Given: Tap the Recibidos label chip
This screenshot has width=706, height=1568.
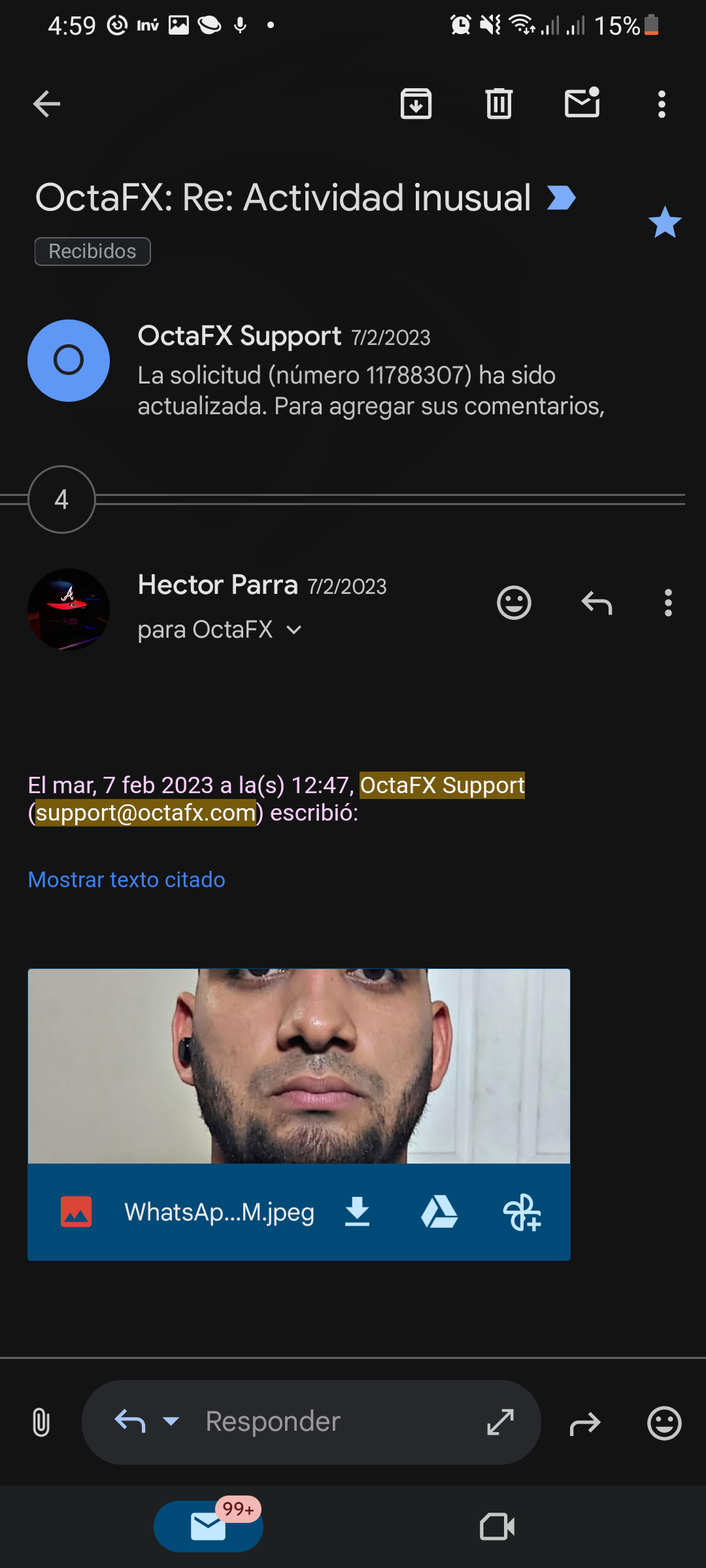Looking at the screenshot, I should point(92,252).
